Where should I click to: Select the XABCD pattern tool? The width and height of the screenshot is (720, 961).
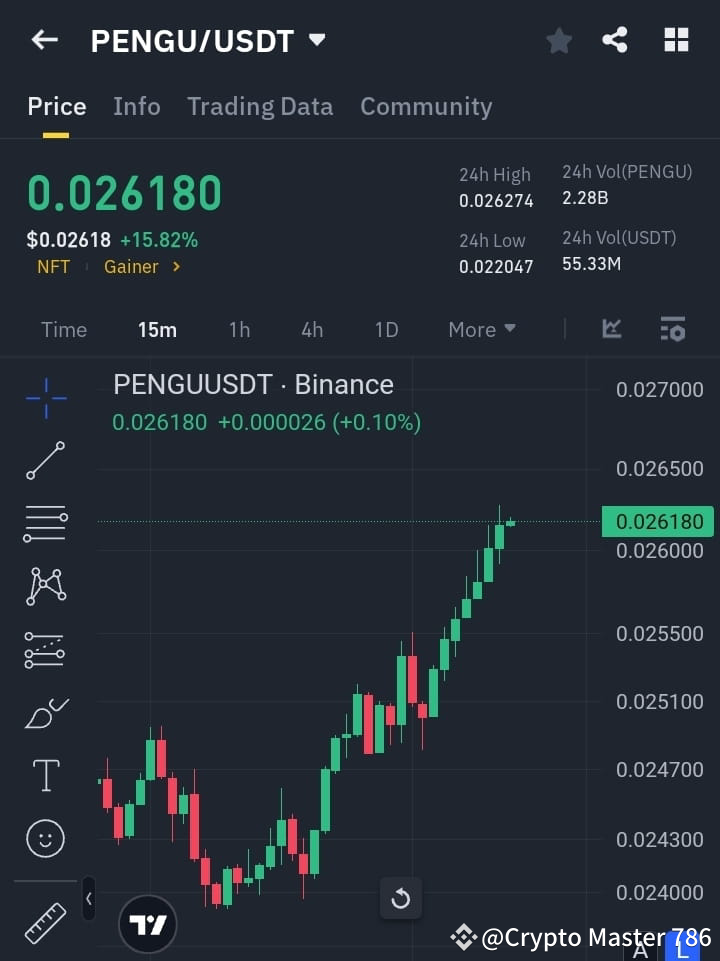[45, 587]
